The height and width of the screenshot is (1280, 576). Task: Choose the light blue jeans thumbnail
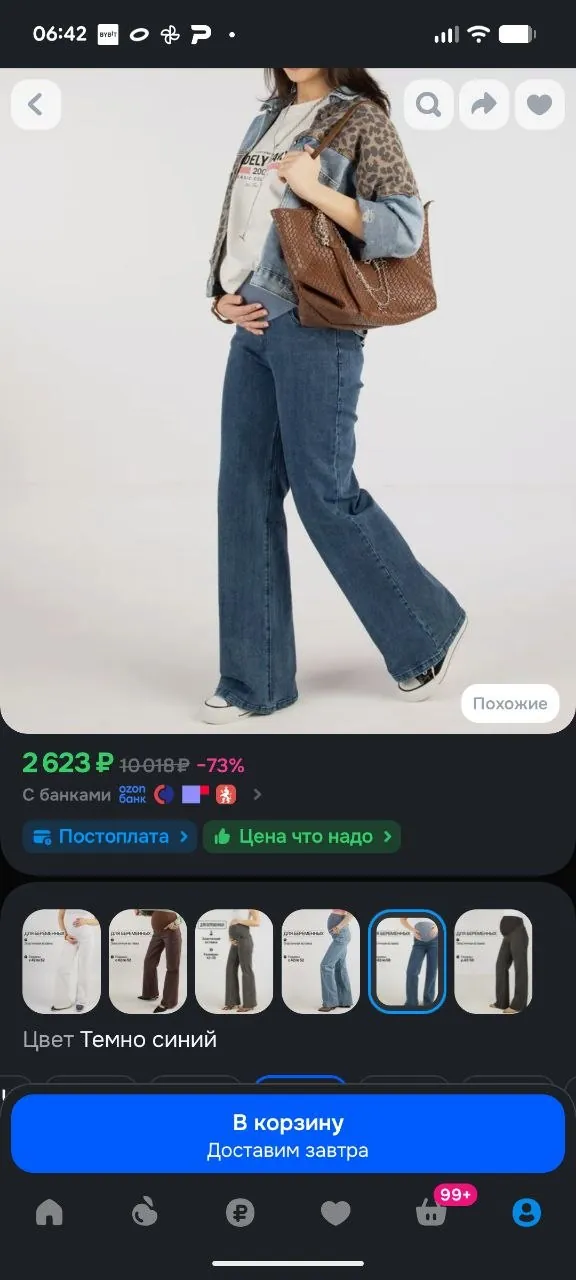[x=321, y=961]
